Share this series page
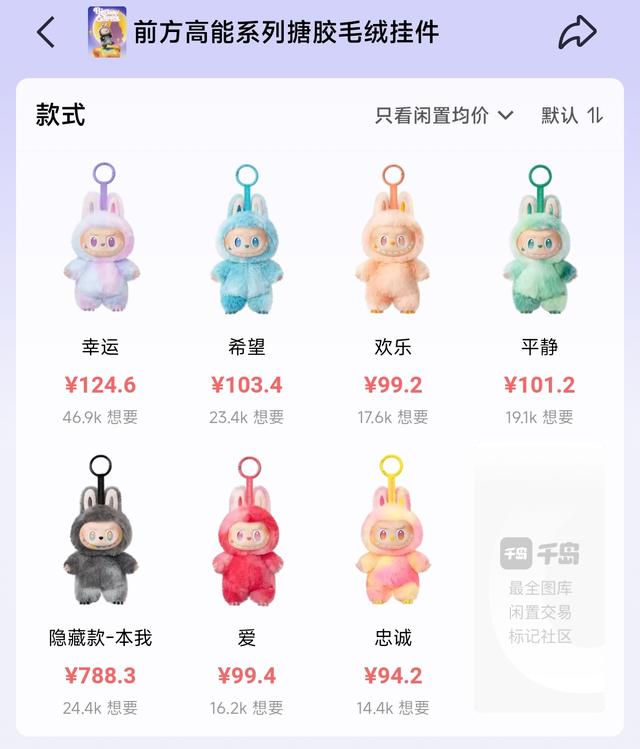This screenshot has width=640, height=749. coord(577,32)
